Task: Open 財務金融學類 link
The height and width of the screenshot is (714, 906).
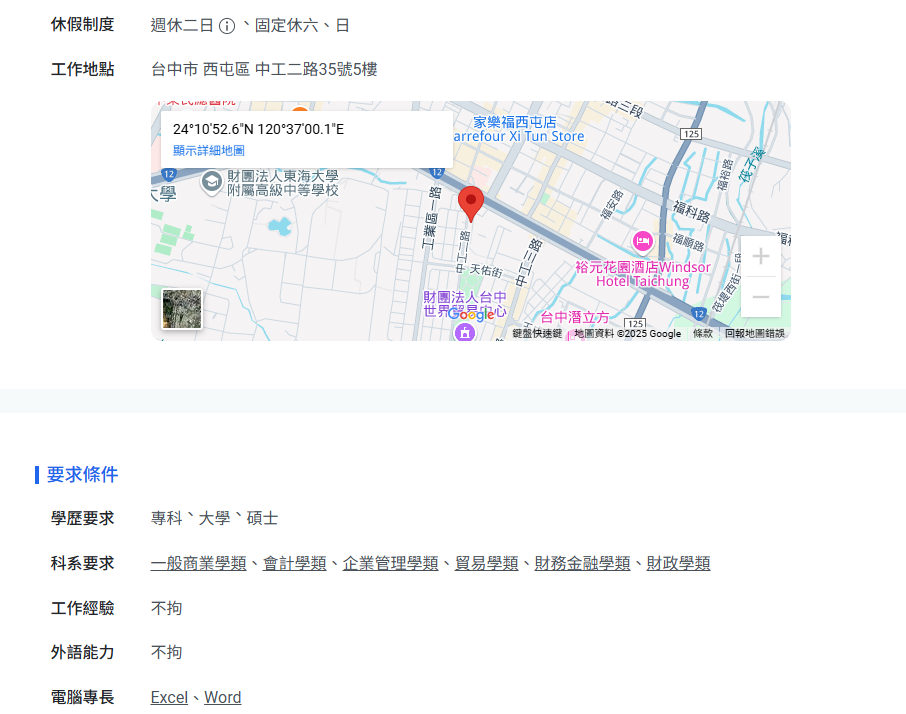Action: point(582,564)
